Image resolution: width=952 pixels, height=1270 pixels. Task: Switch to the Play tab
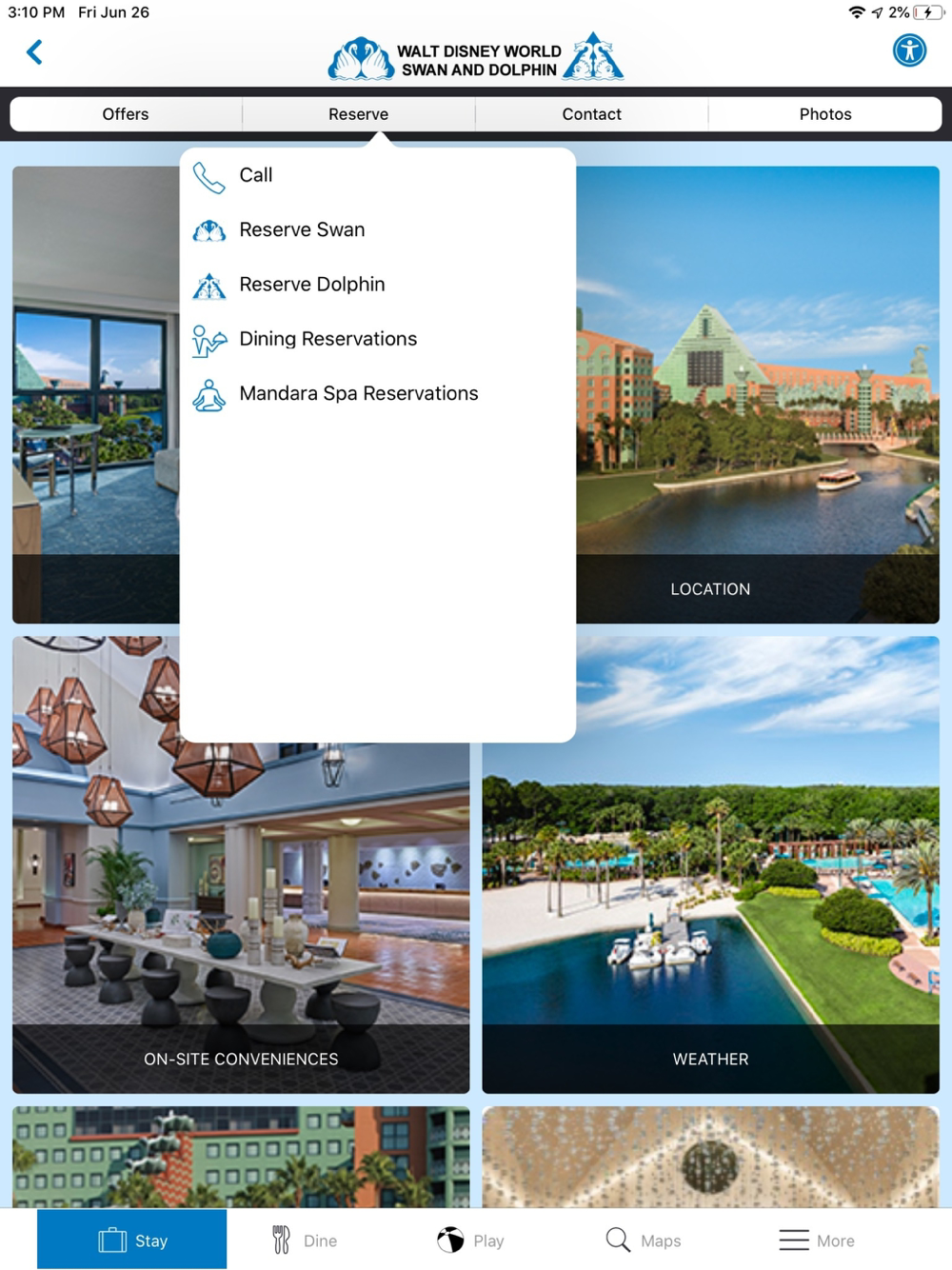(470, 1240)
